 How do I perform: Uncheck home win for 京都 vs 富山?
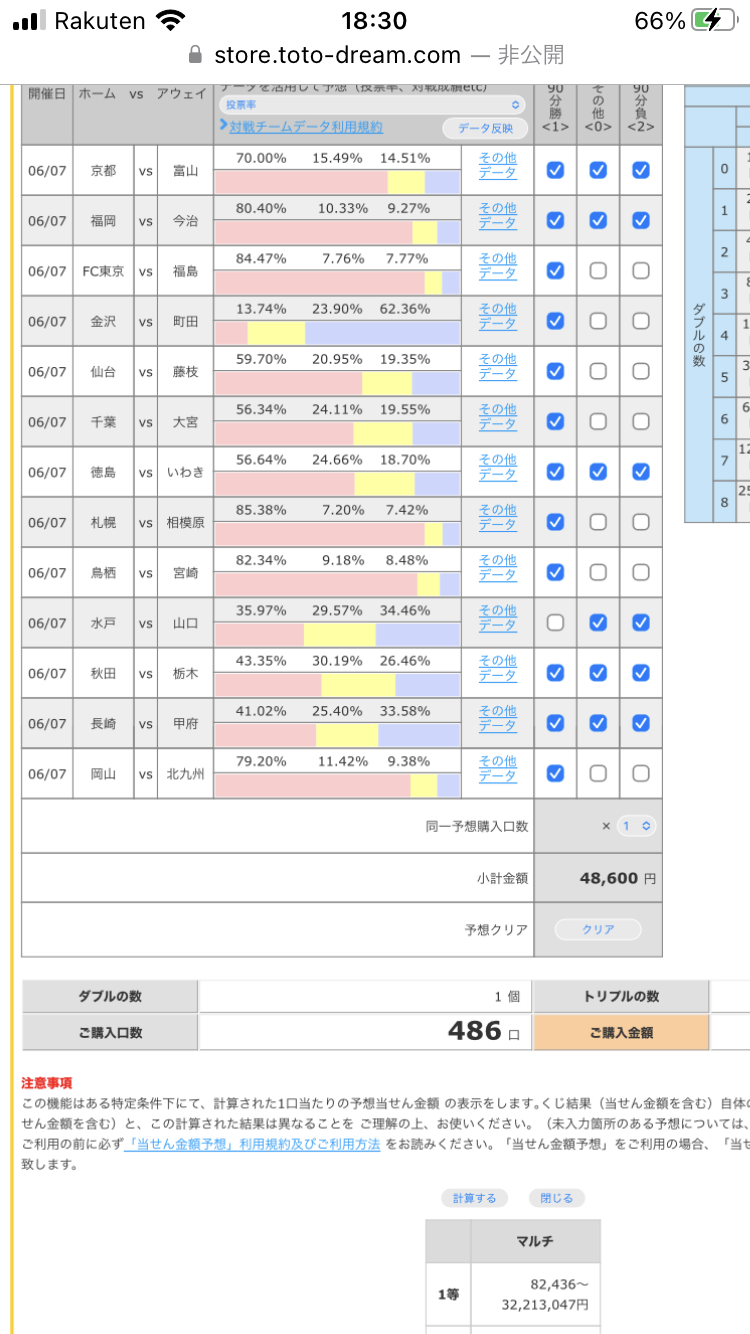coord(555,170)
